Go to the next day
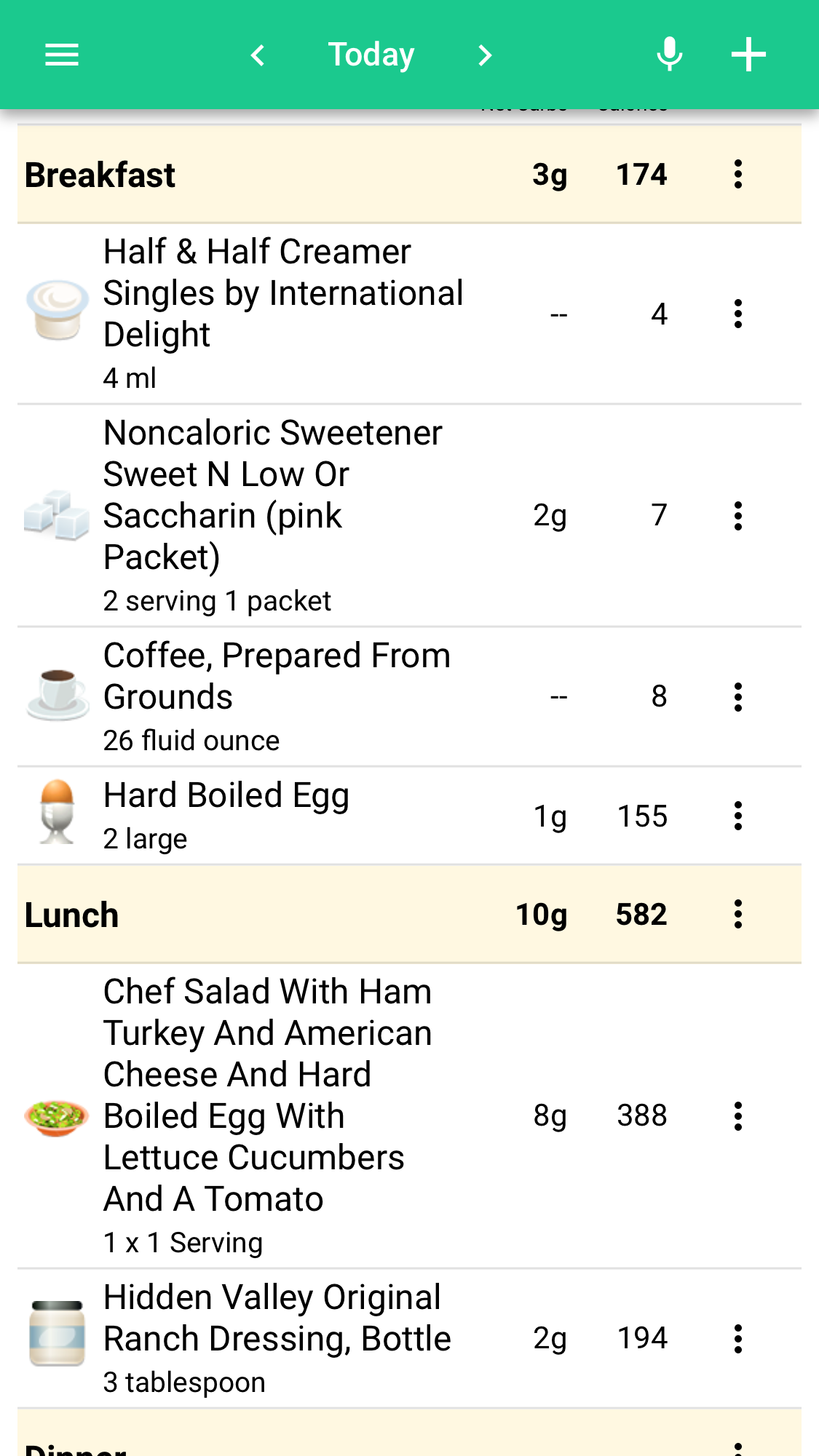This screenshot has width=819, height=1456. click(485, 55)
